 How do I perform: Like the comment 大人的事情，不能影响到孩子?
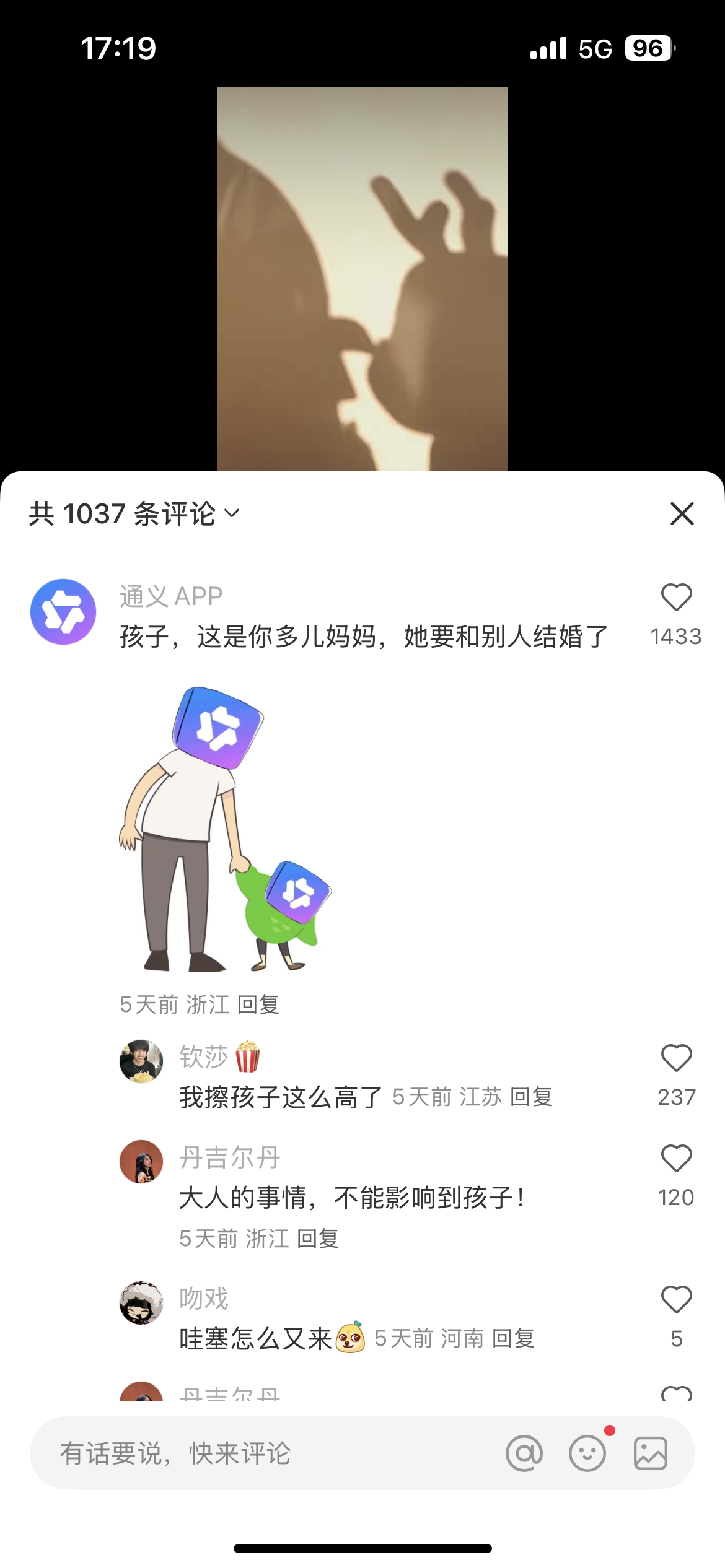[x=676, y=1159]
